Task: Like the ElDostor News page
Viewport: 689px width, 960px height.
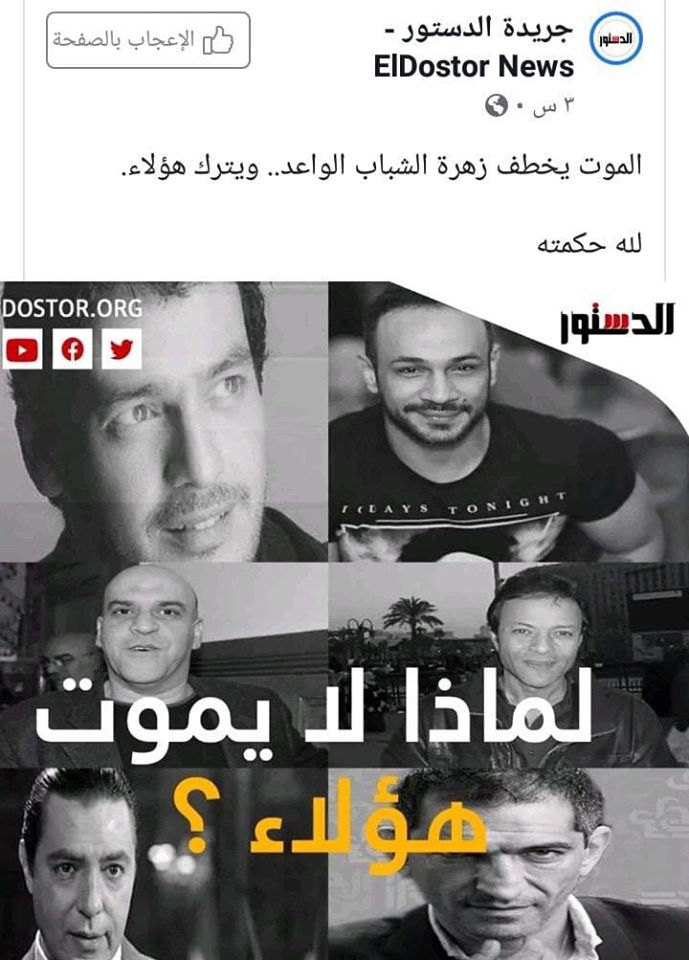Action: pyautogui.click(x=147, y=41)
